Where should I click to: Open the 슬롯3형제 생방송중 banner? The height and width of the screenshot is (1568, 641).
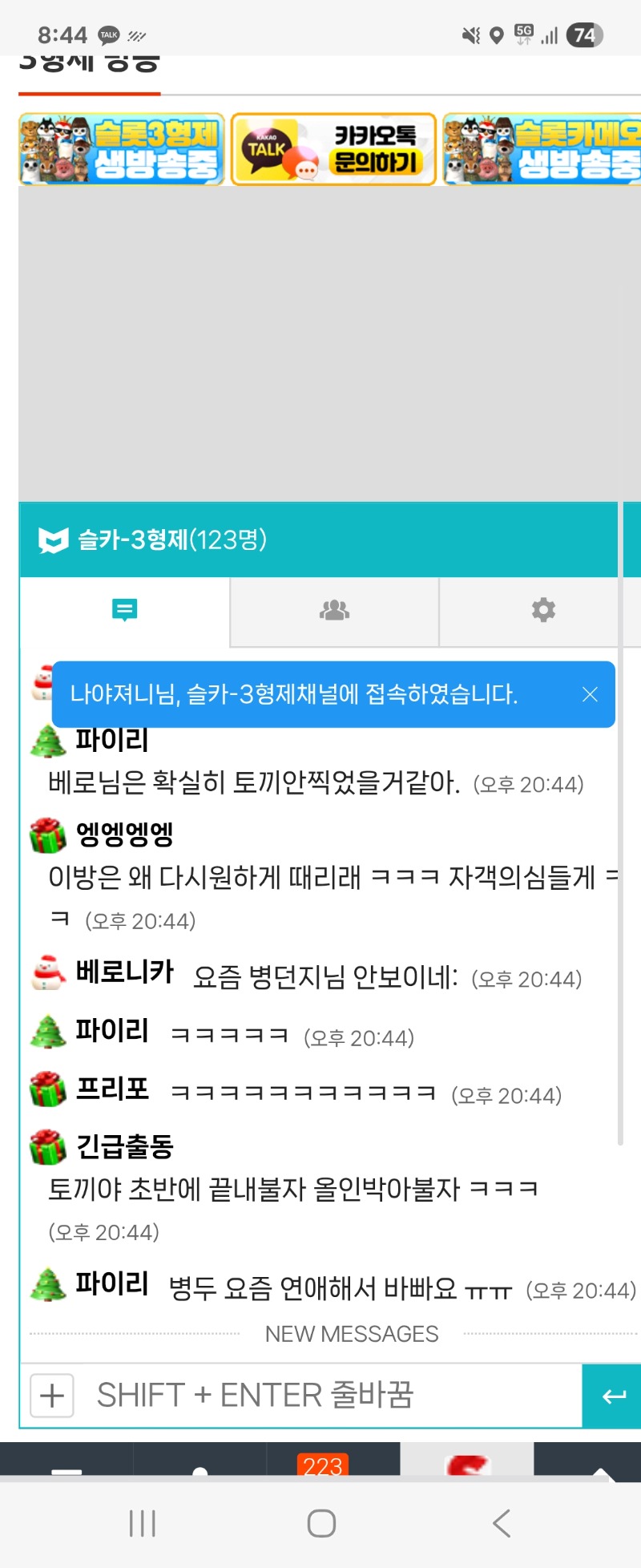point(121,149)
